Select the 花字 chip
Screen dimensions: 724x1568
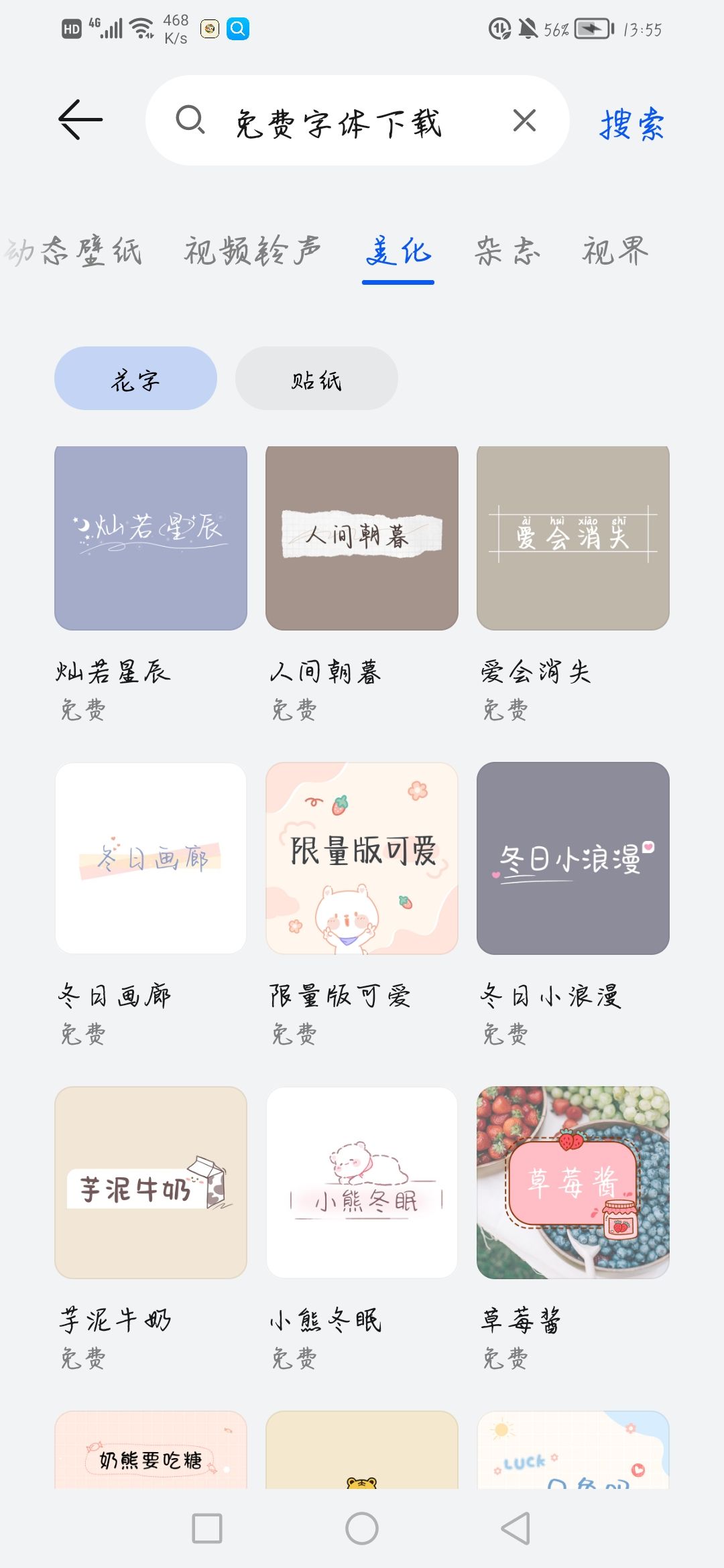click(135, 379)
